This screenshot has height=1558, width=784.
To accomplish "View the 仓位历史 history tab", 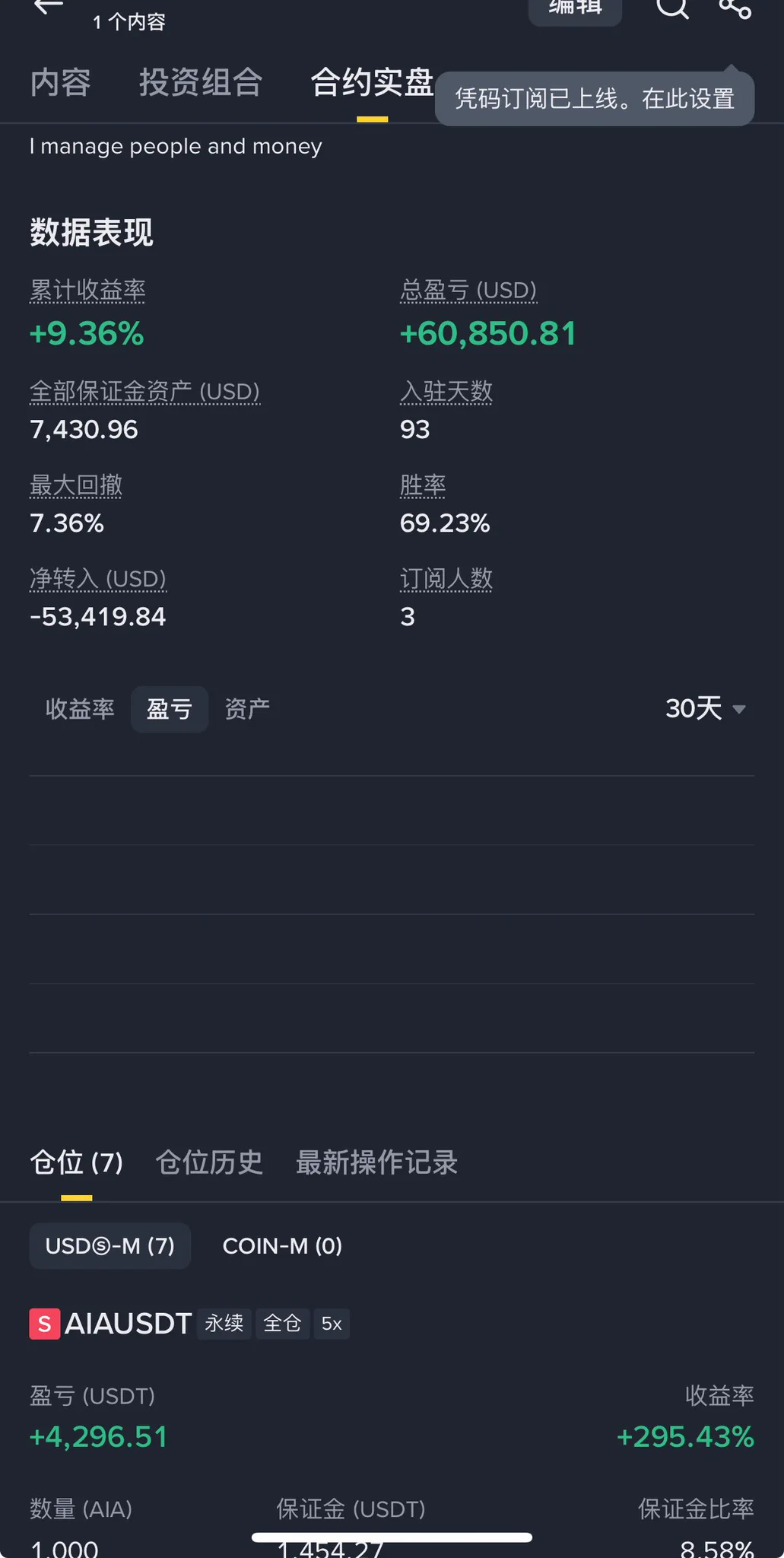I will (x=210, y=1162).
